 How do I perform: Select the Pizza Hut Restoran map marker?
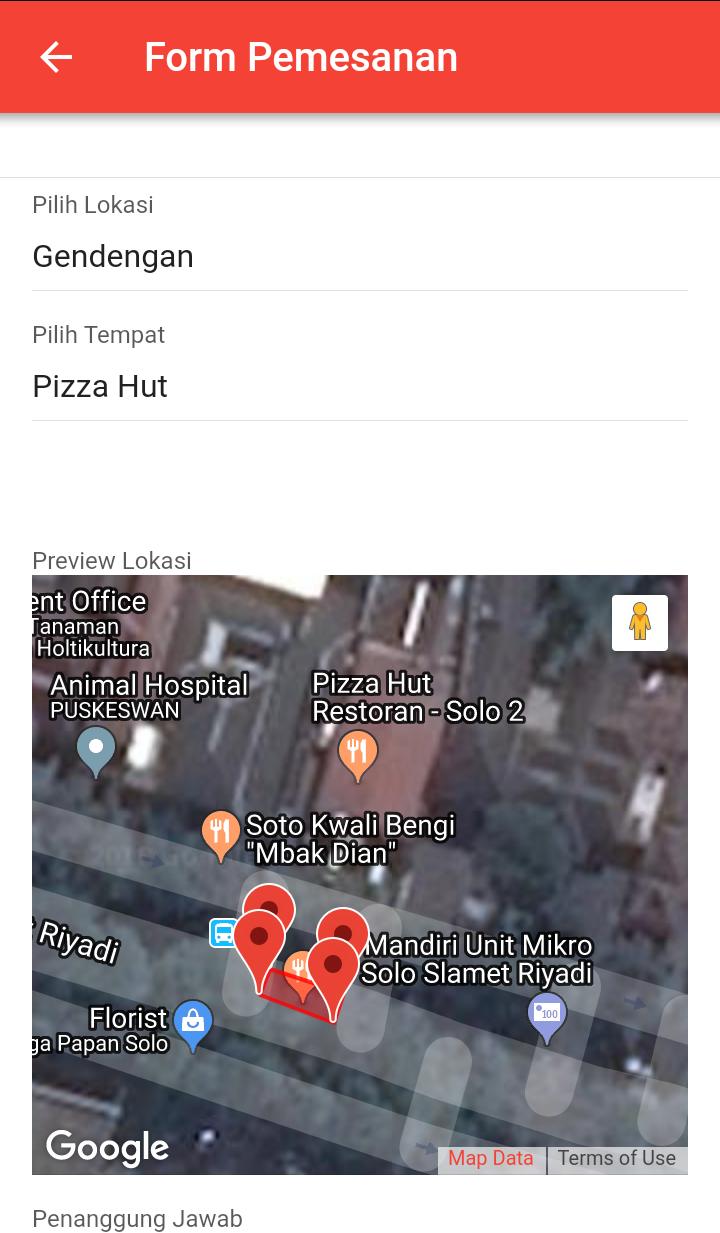click(x=357, y=755)
